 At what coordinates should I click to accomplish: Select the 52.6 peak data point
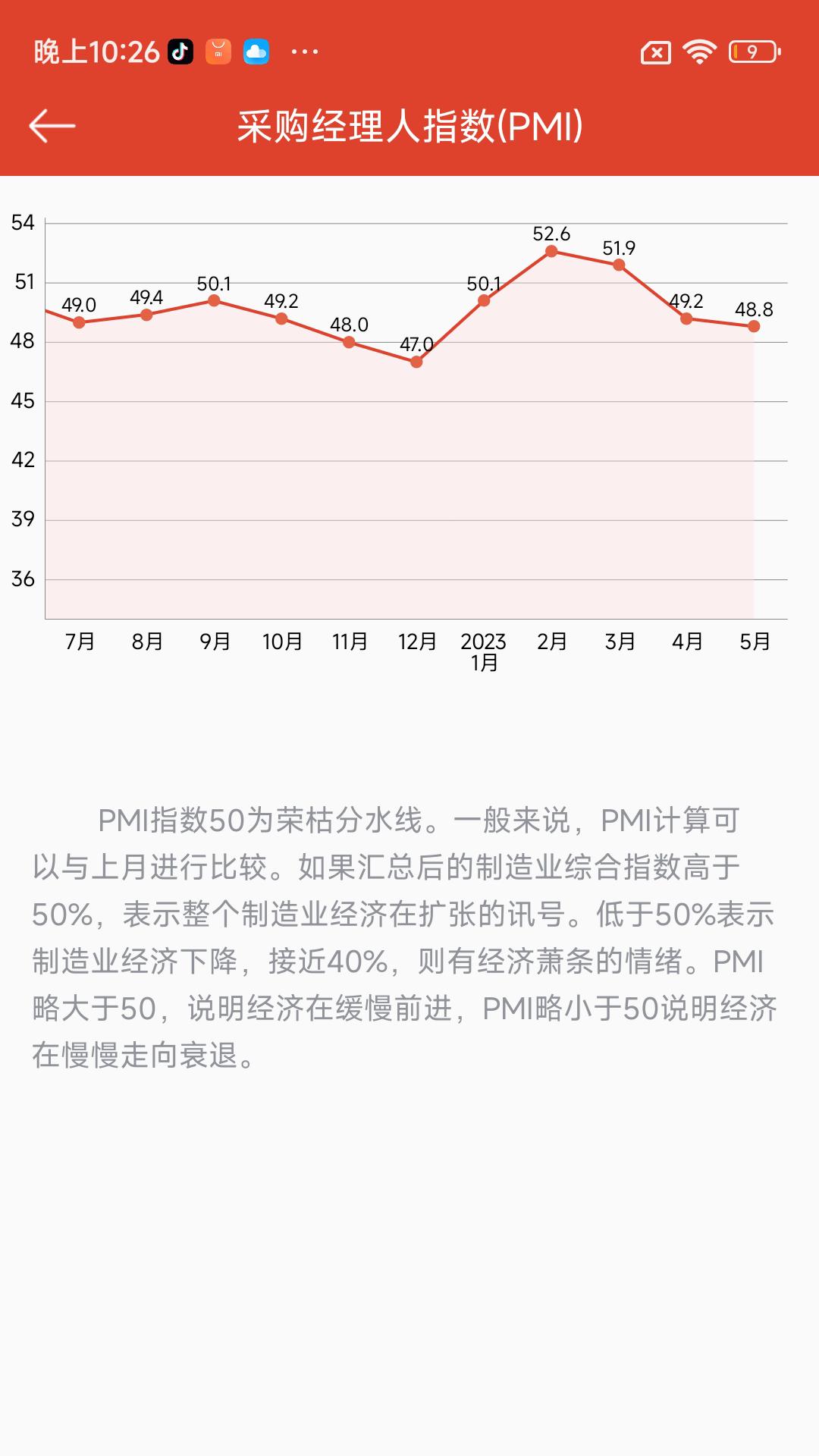pos(550,250)
